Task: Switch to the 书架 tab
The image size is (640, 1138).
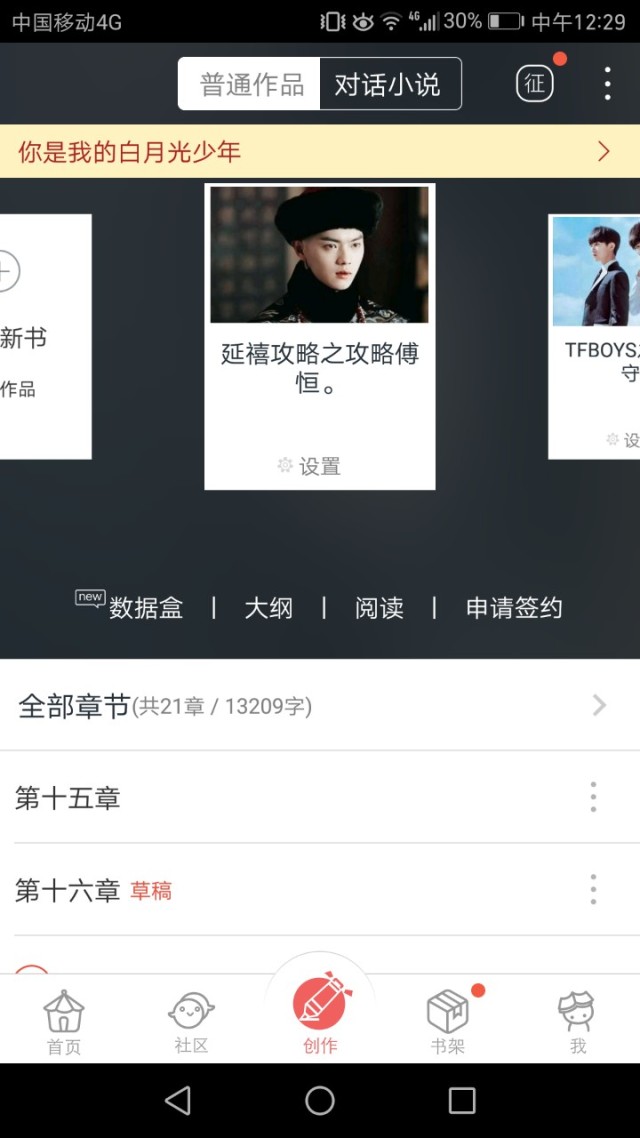Action: [x=447, y=1022]
